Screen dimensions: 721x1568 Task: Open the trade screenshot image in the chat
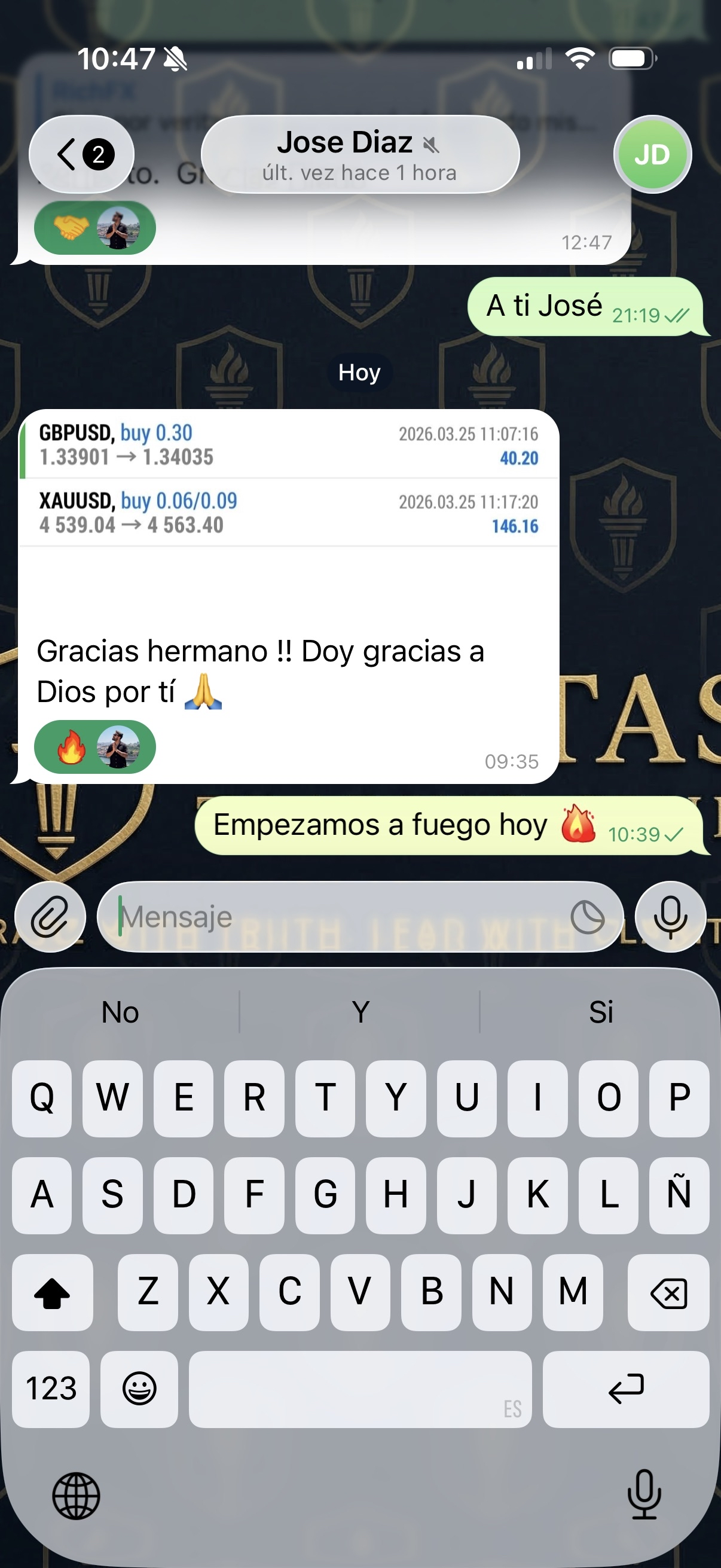click(288, 478)
